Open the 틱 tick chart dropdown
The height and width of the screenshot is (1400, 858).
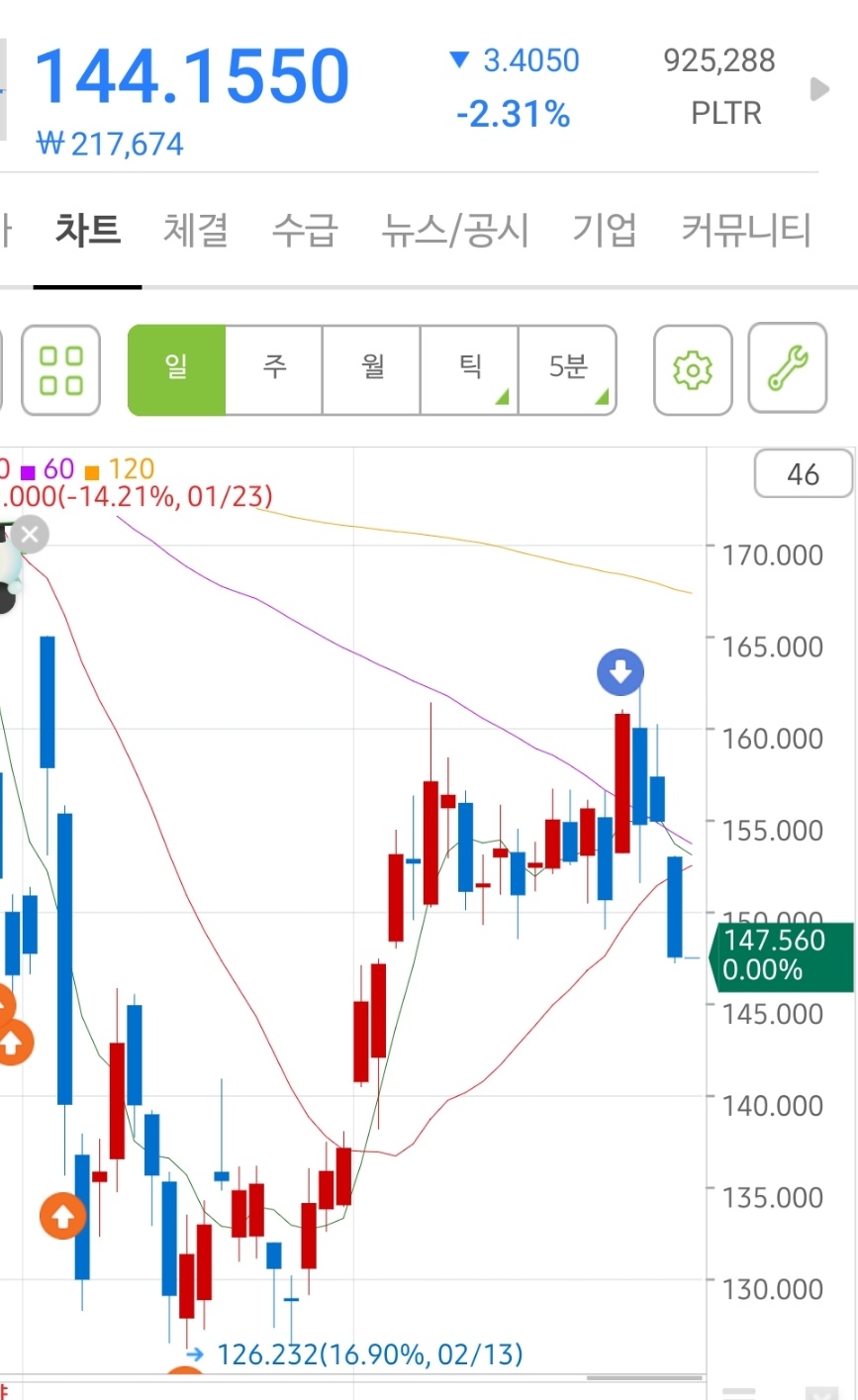[x=469, y=369]
